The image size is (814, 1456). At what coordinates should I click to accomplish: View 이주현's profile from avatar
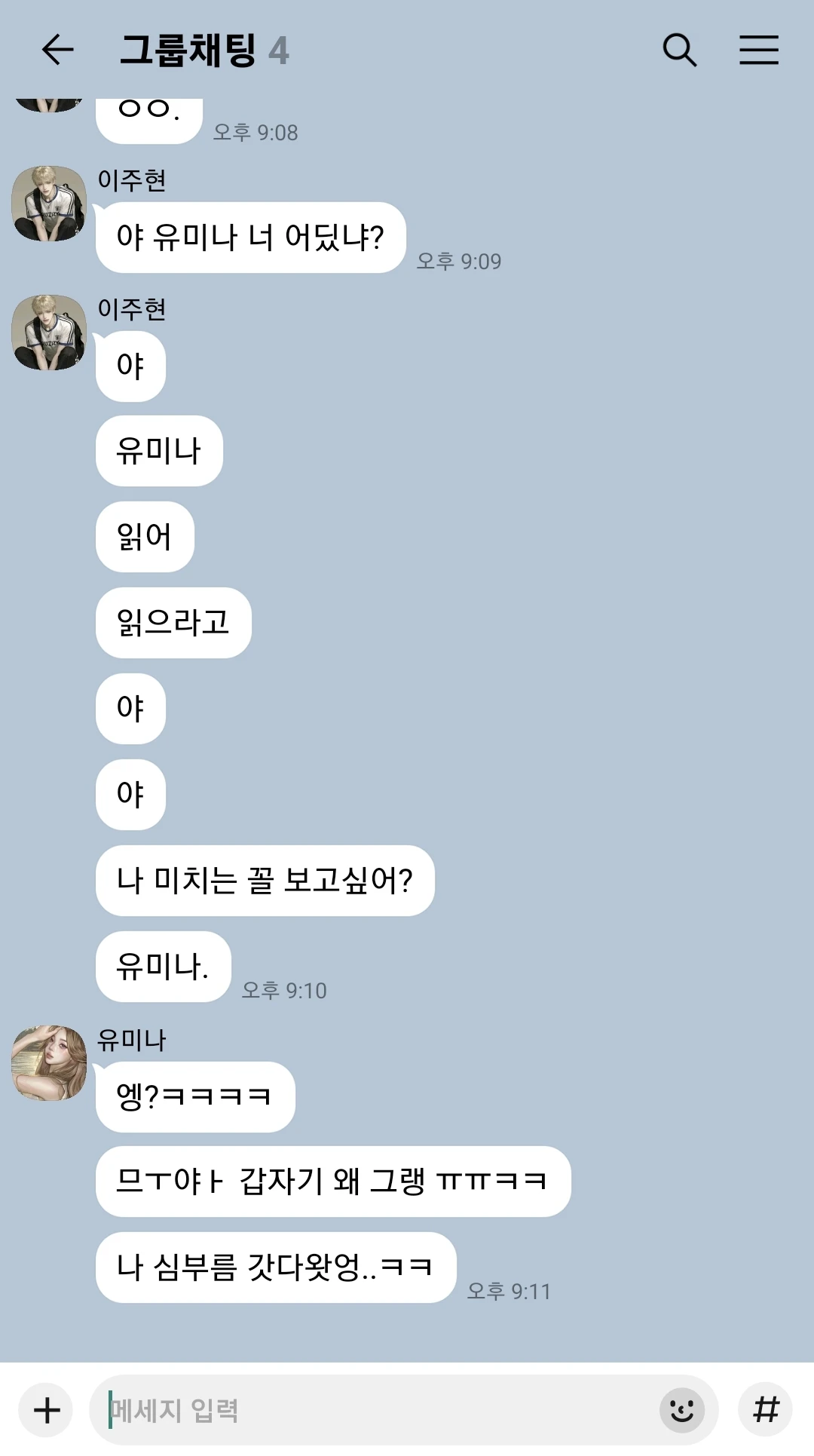click(49, 204)
